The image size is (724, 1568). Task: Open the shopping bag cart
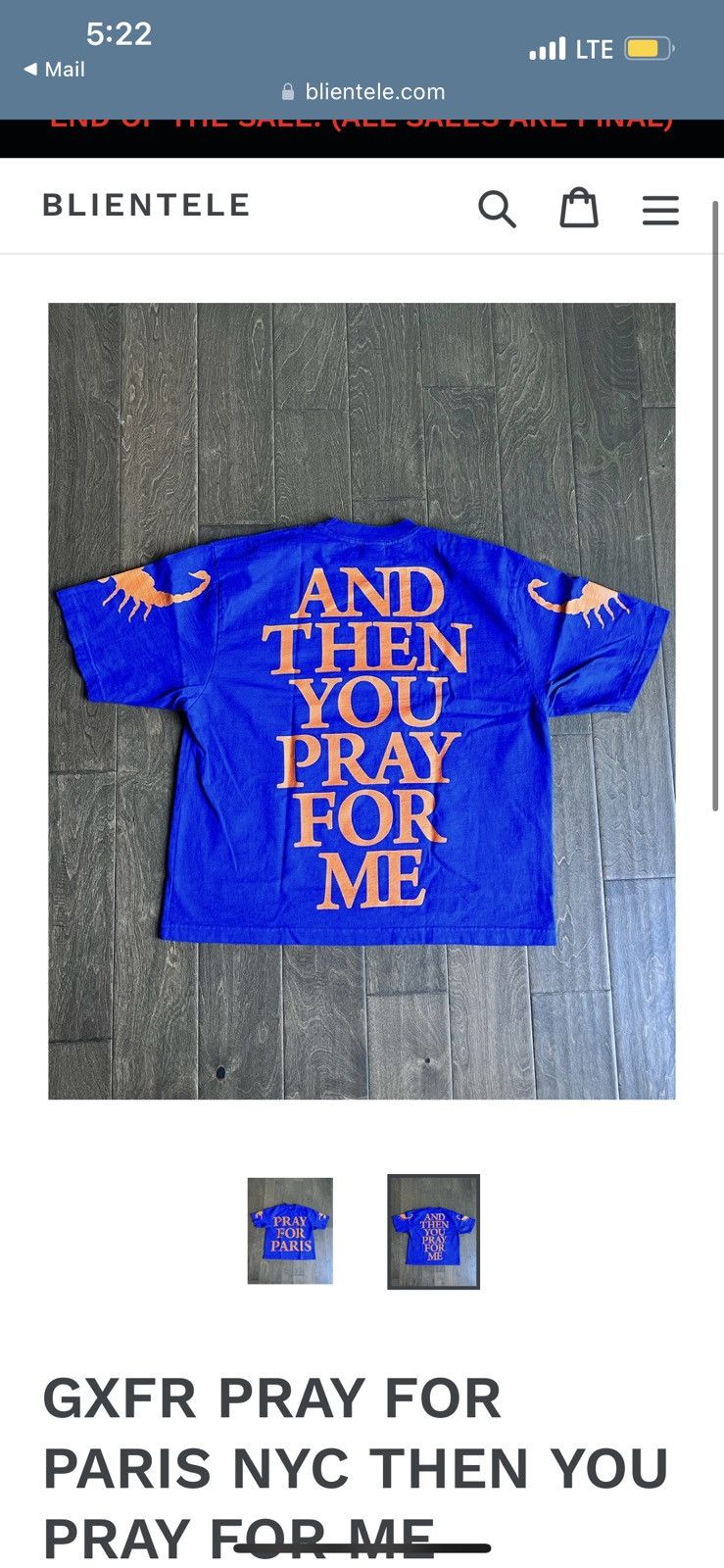click(579, 208)
